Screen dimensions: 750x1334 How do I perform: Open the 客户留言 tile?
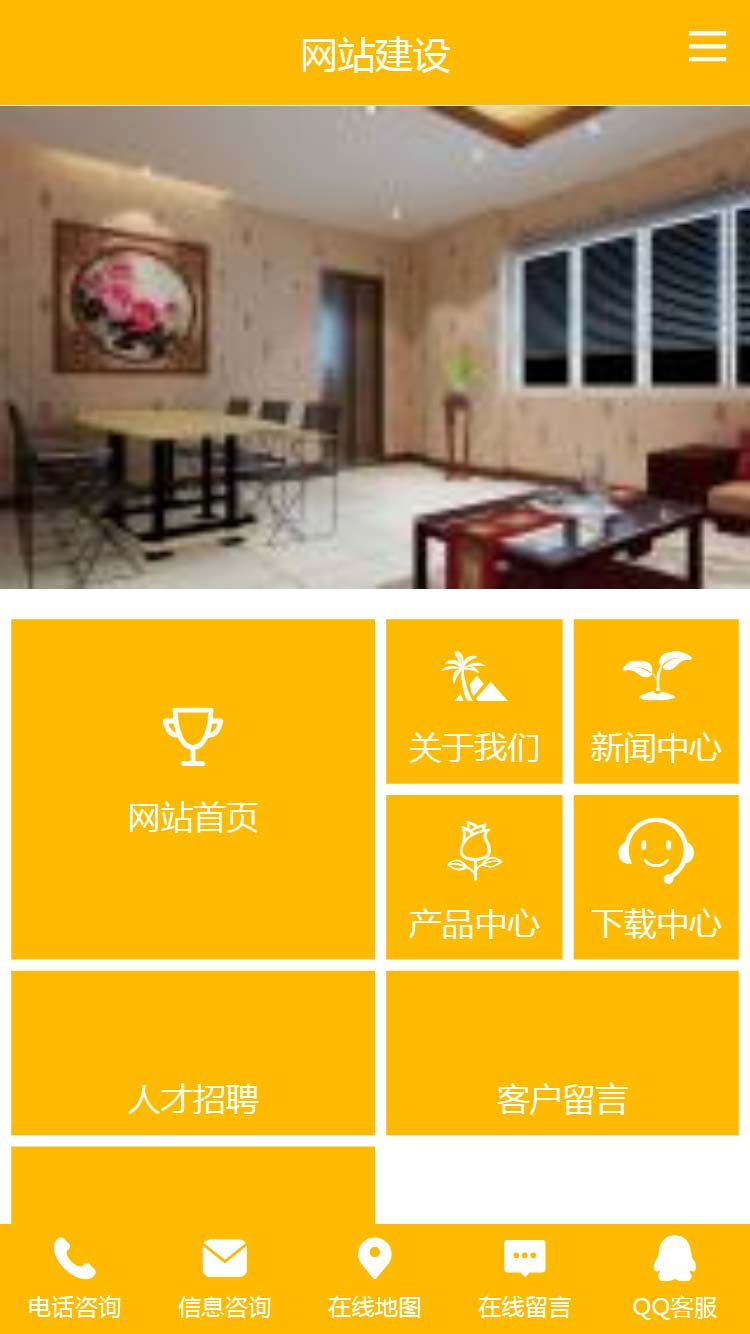(562, 1053)
